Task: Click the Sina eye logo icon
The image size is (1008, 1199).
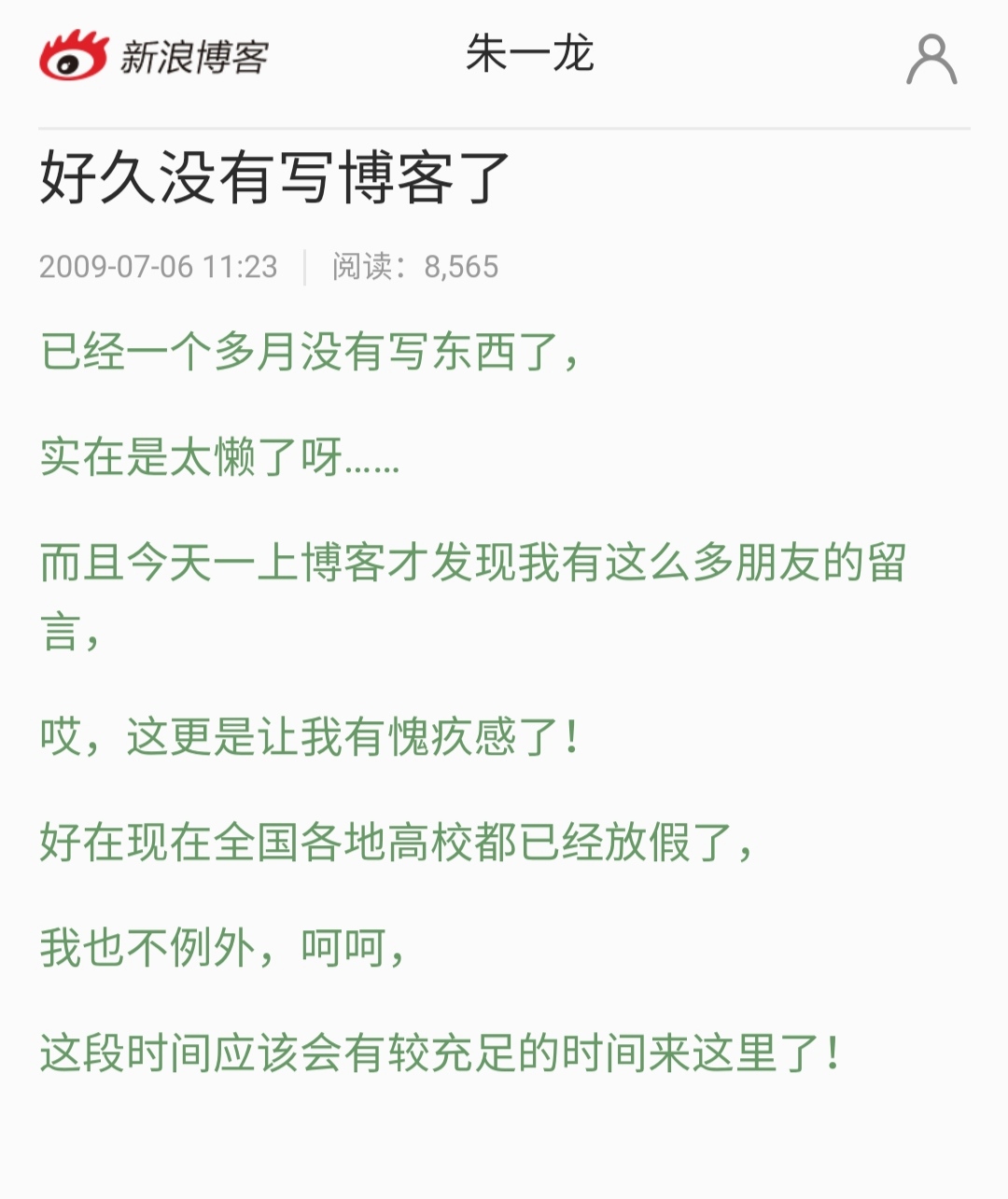Action: 70,54
